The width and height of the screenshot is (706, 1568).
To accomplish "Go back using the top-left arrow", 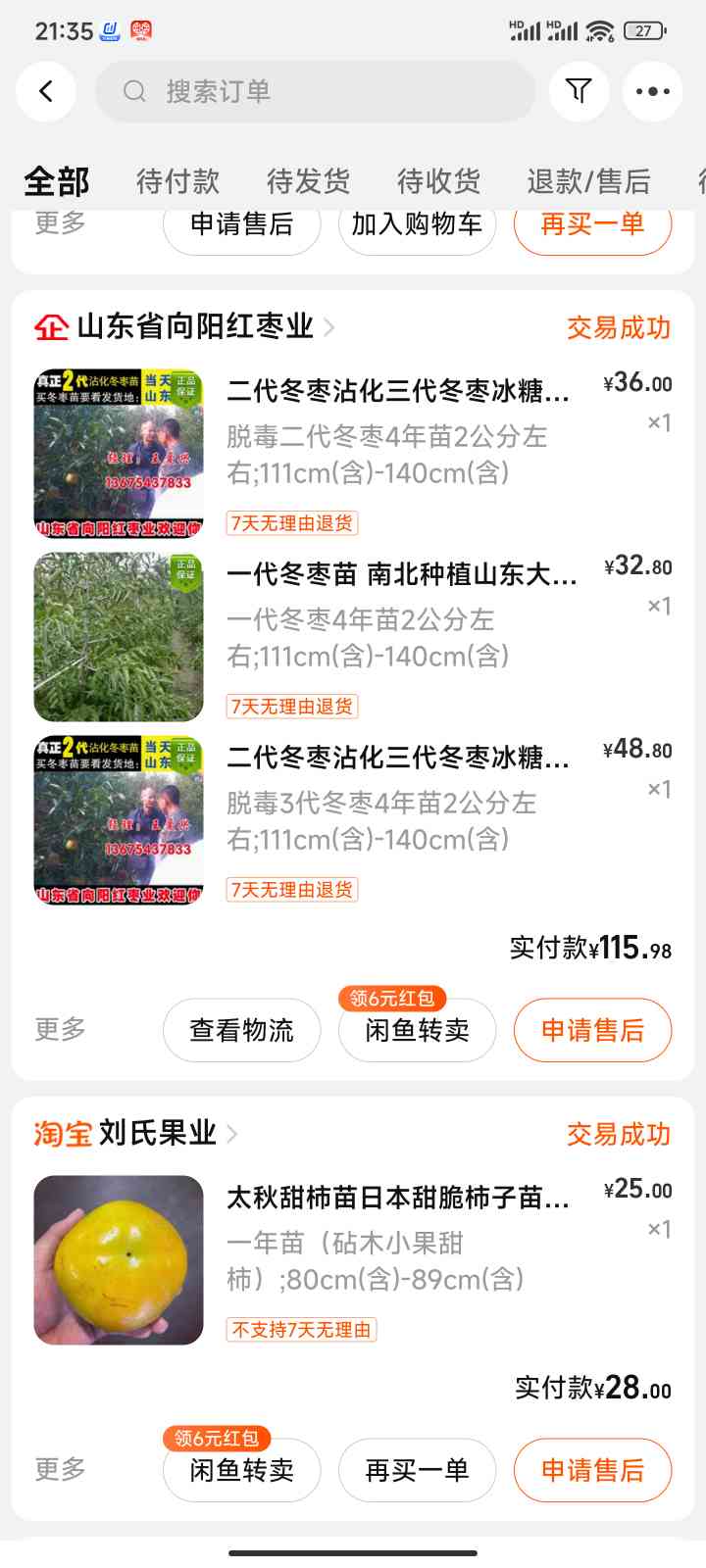I will coord(46,91).
